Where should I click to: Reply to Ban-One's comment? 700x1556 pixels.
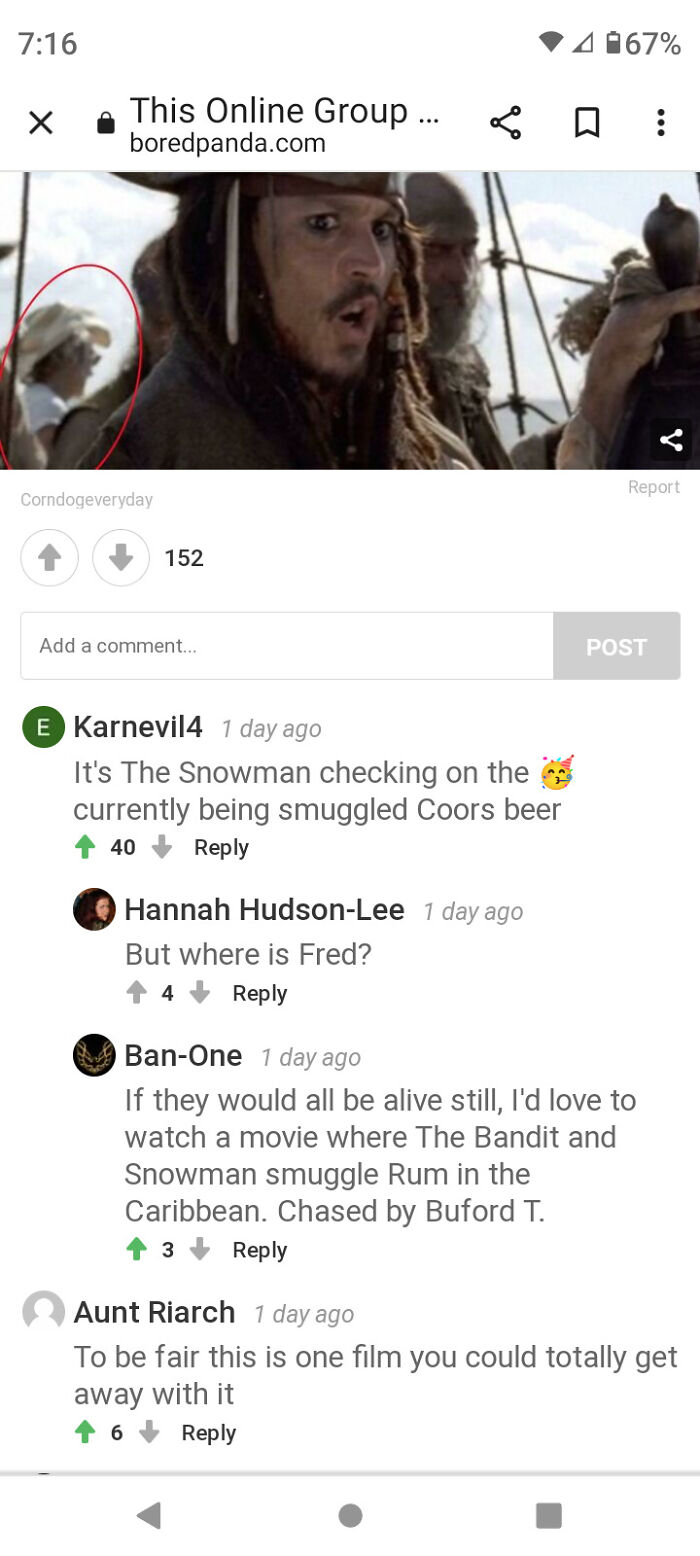pyautogui.click(x=259, y=1250)
